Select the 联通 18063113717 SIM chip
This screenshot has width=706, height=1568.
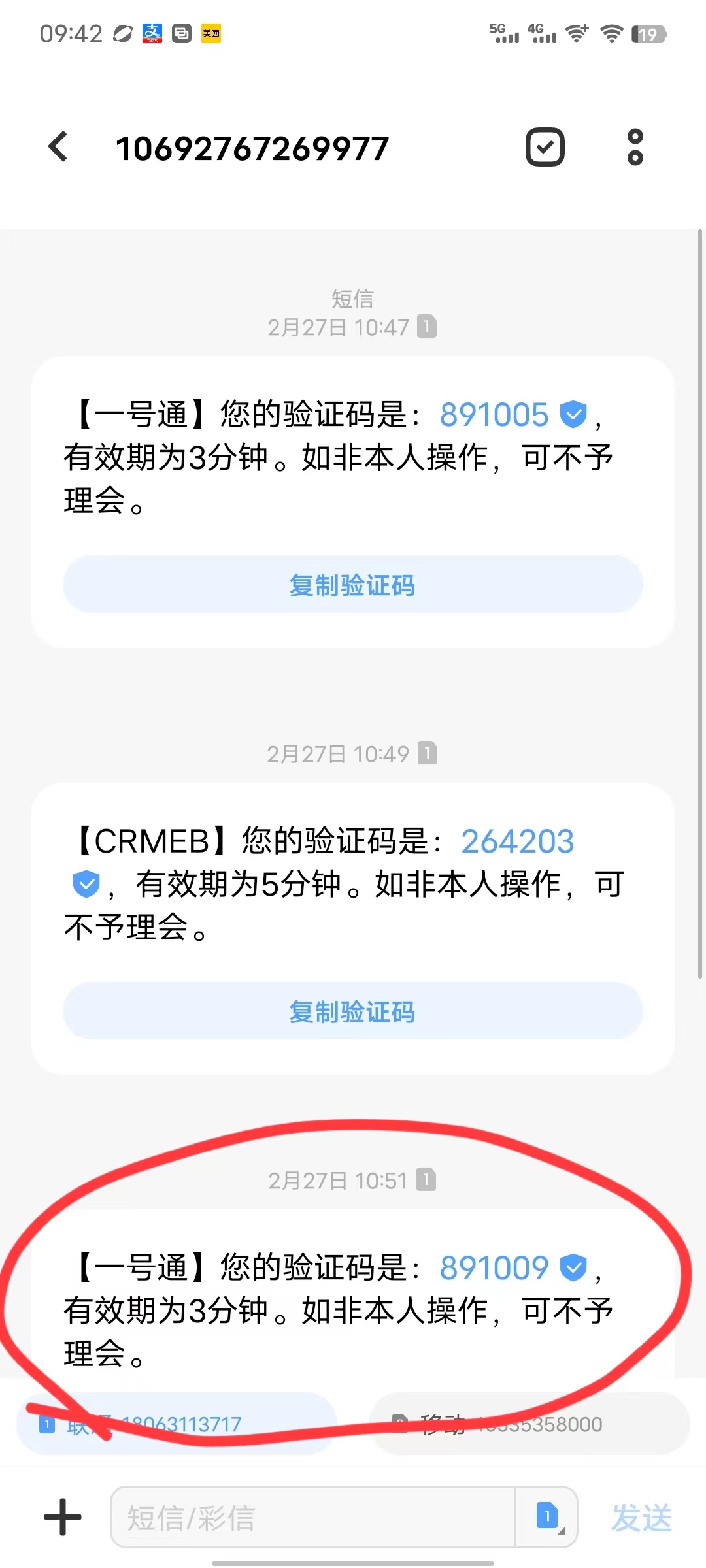coord(176,1424)
